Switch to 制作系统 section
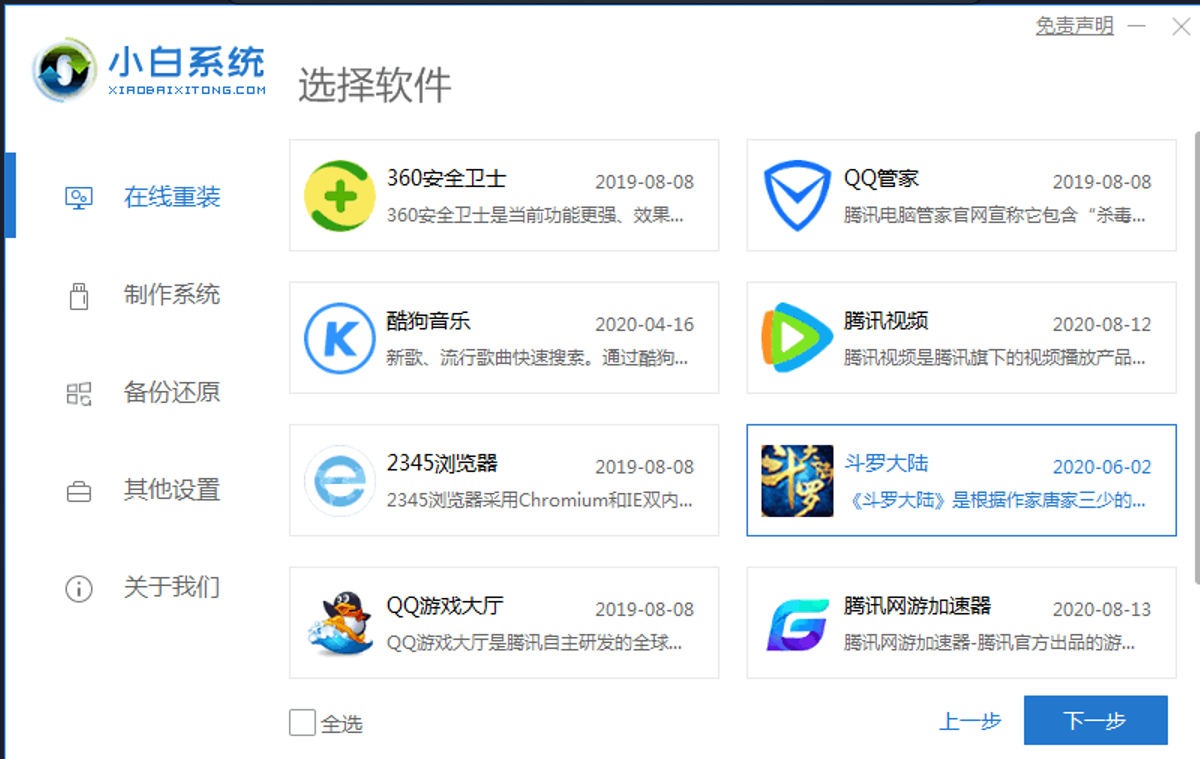Screen dimensions: 1200x759 [x=171, y=295]
